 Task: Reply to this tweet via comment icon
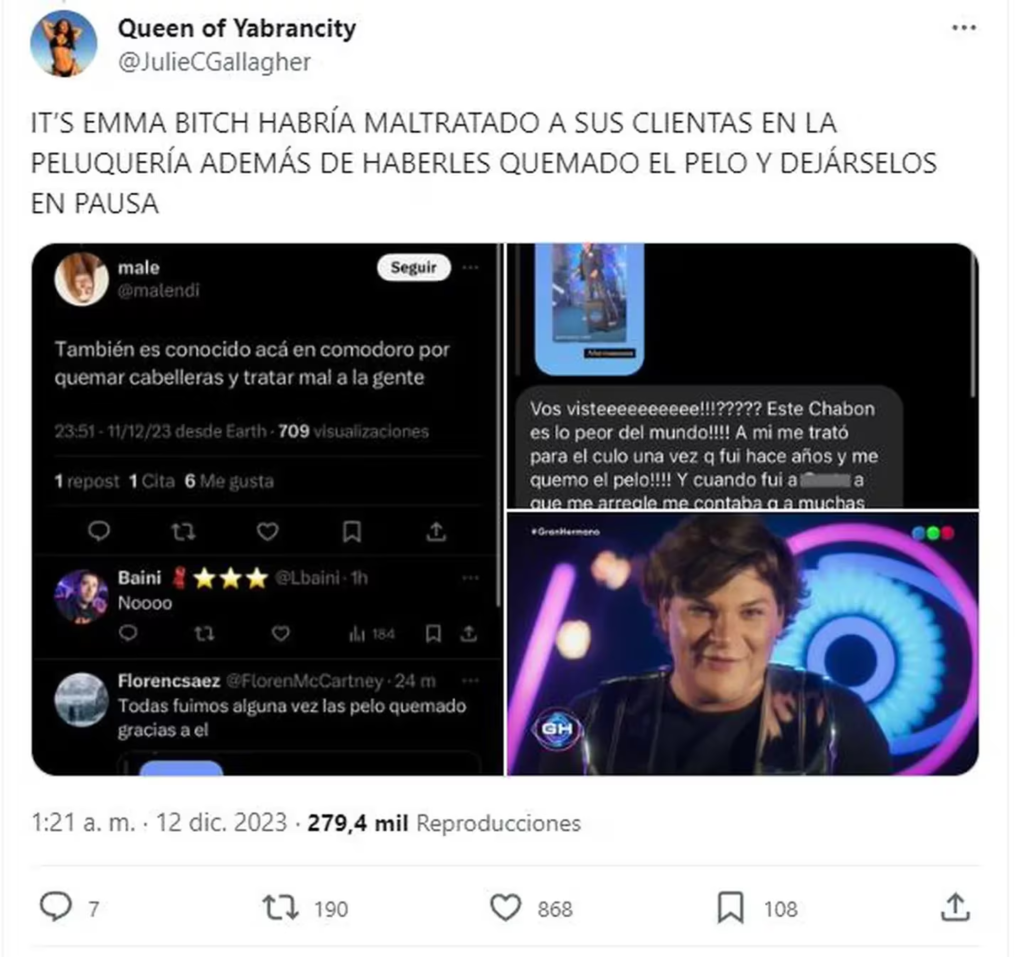[x=54, y=907]
